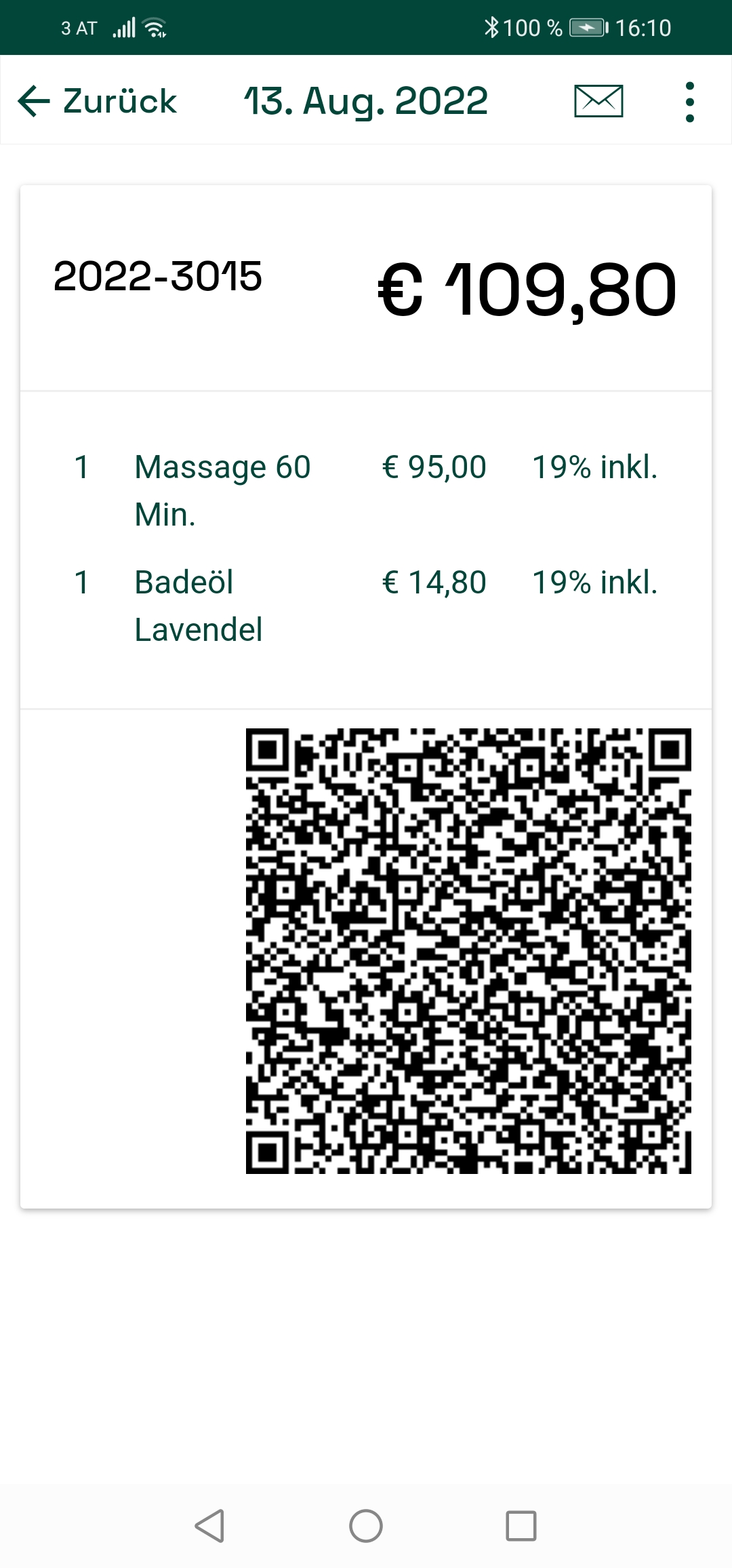Expand the Badeöl Lavendel line item
The width and height of the screenshot is (732, 1568).
tap(197, 606)
